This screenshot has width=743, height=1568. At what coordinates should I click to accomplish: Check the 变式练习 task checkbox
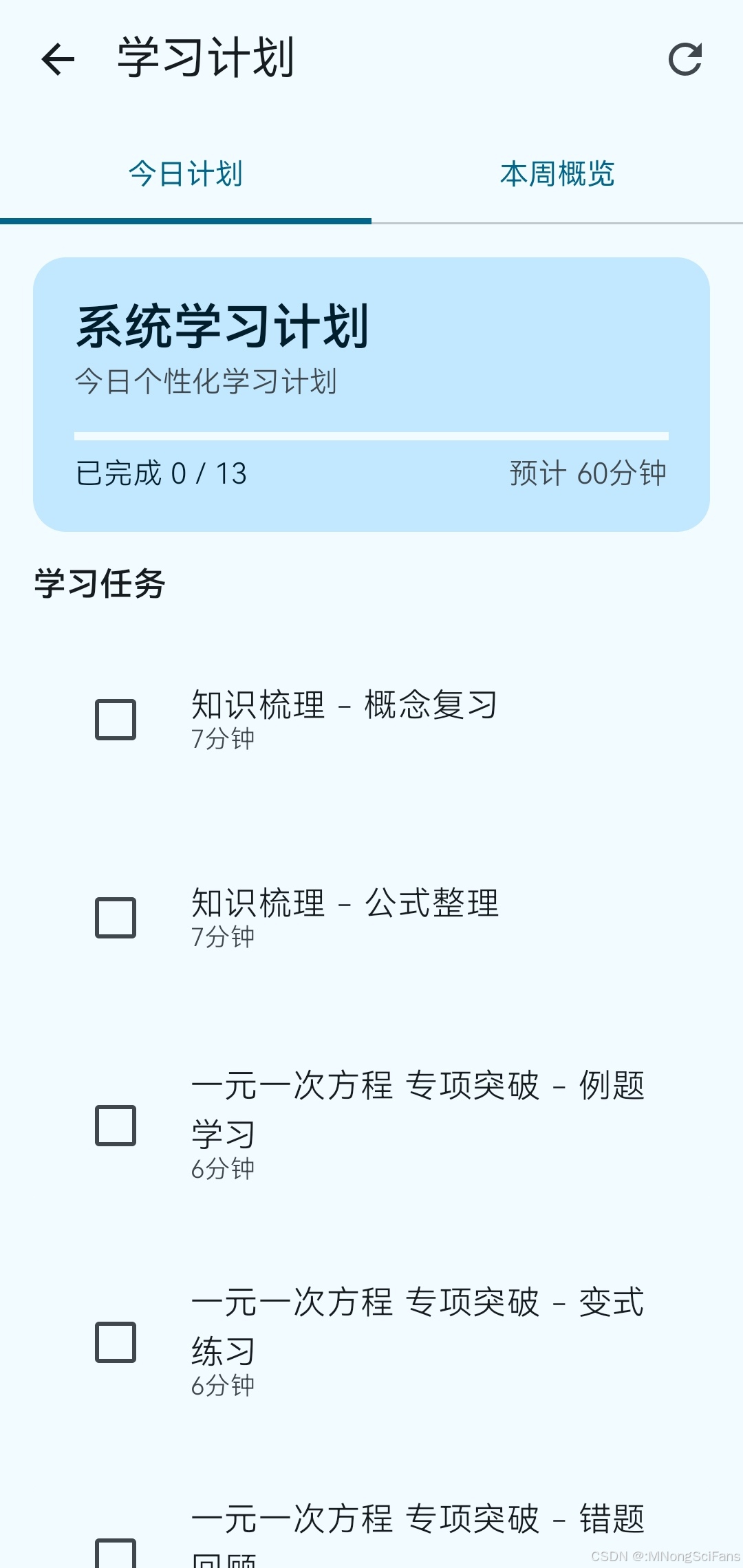point(114,1343)
